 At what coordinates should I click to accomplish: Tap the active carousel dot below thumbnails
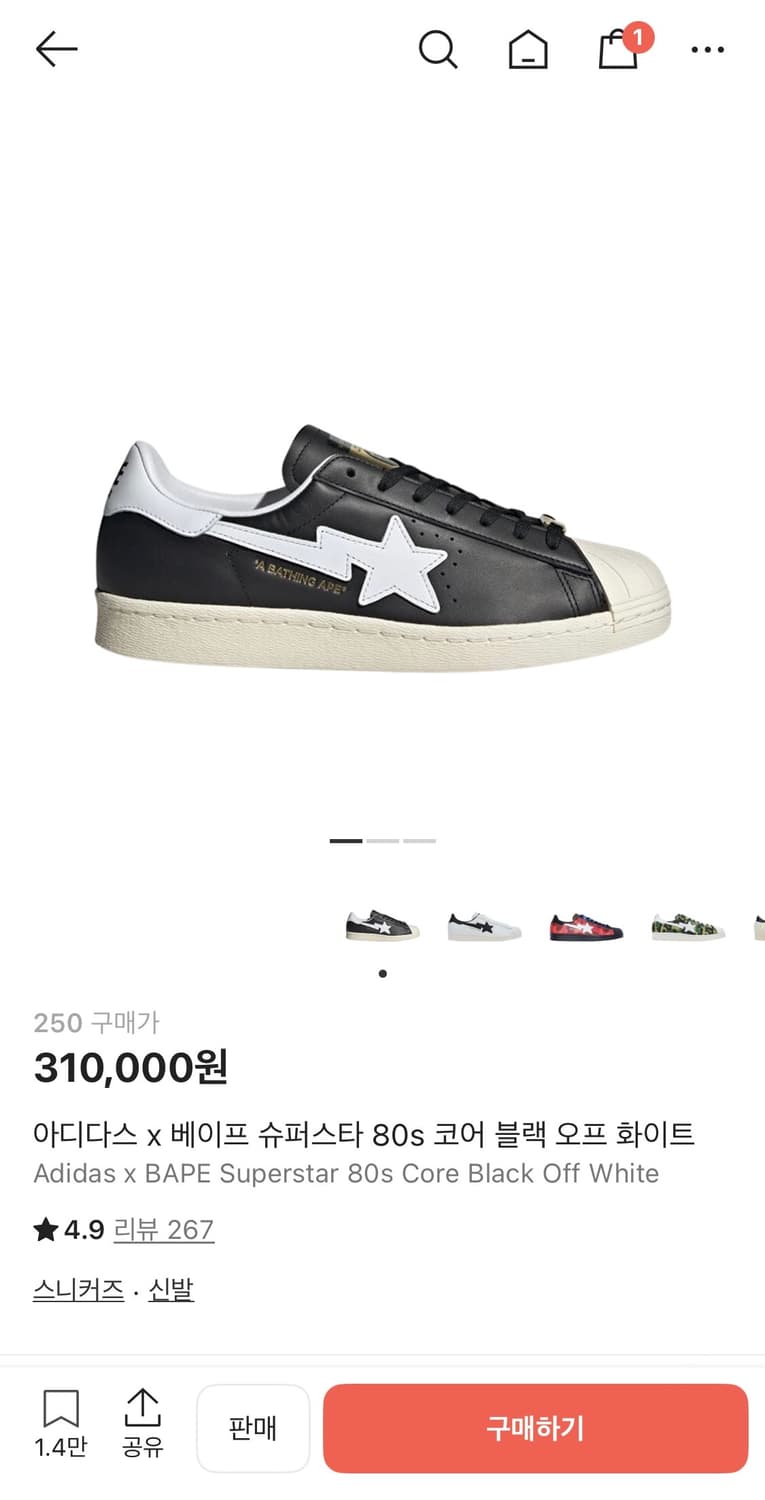(383, 972)
